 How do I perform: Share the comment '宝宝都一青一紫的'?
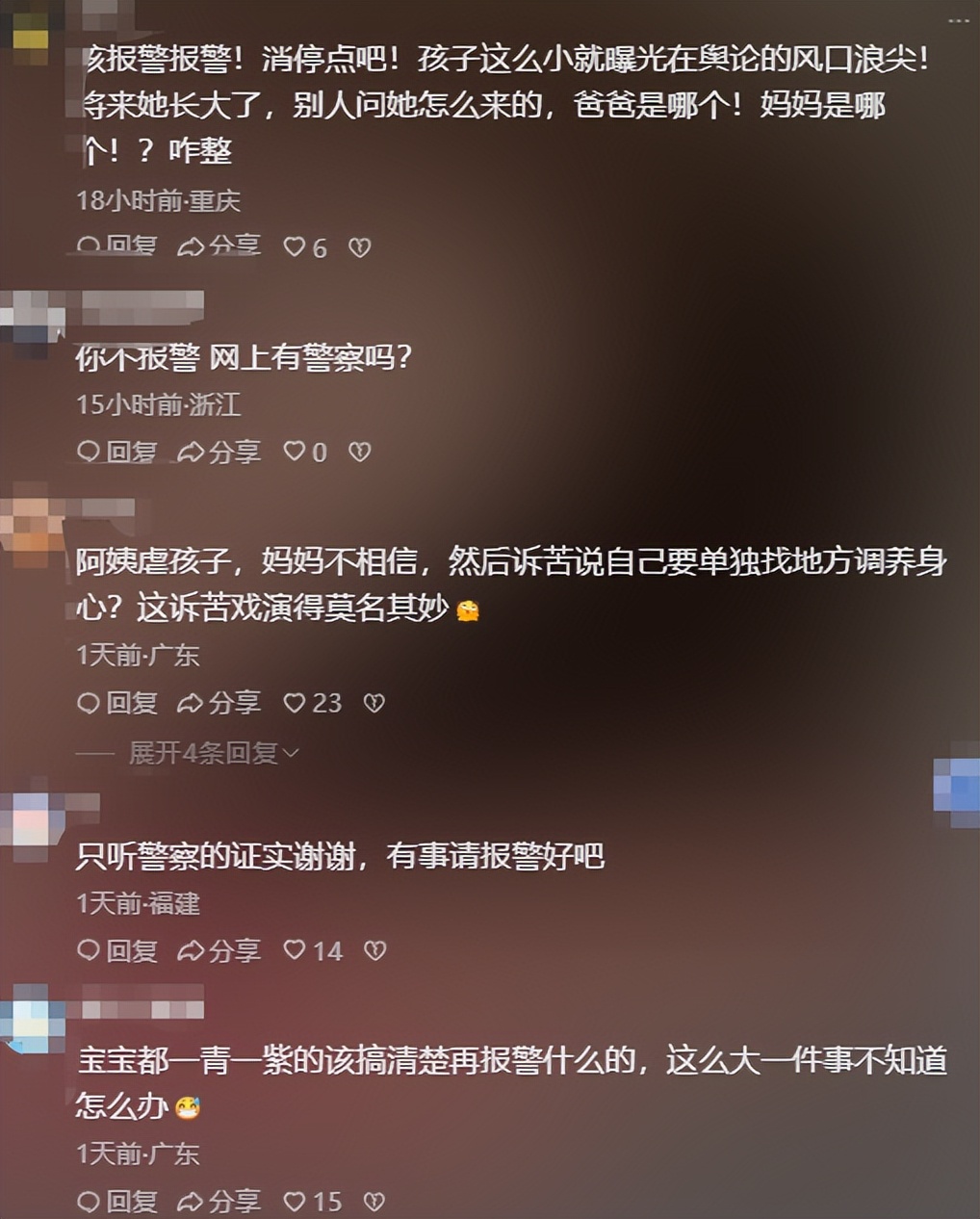(219, 1201)
